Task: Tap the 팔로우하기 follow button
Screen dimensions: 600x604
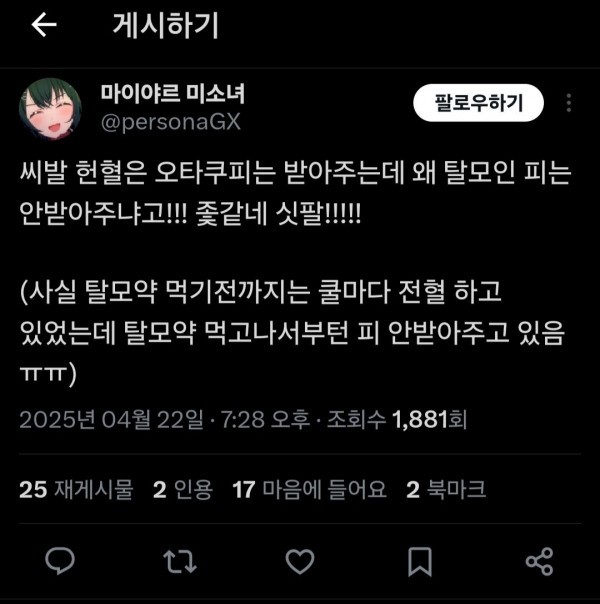Action: 477,102
